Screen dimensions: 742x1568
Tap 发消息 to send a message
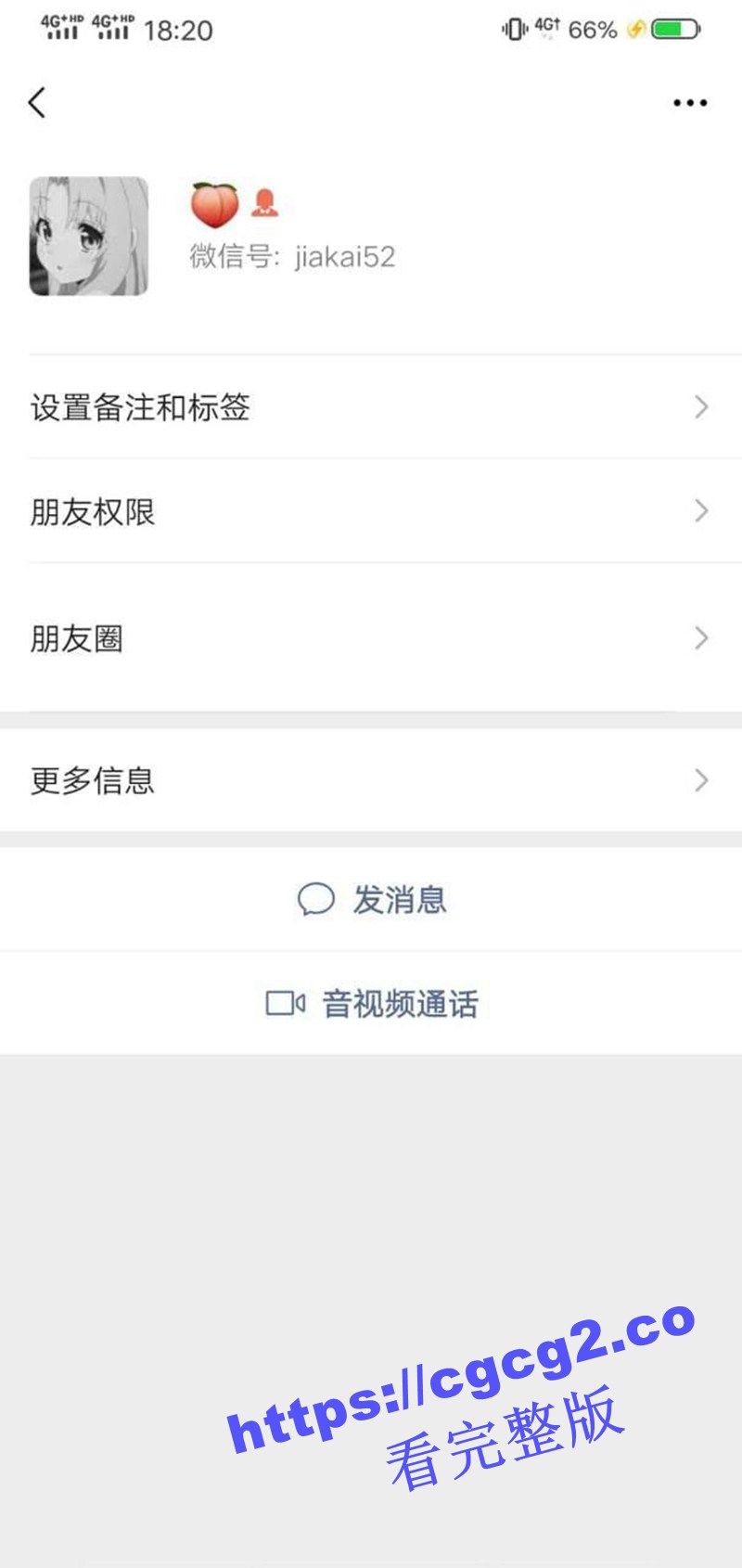point(373,899)
